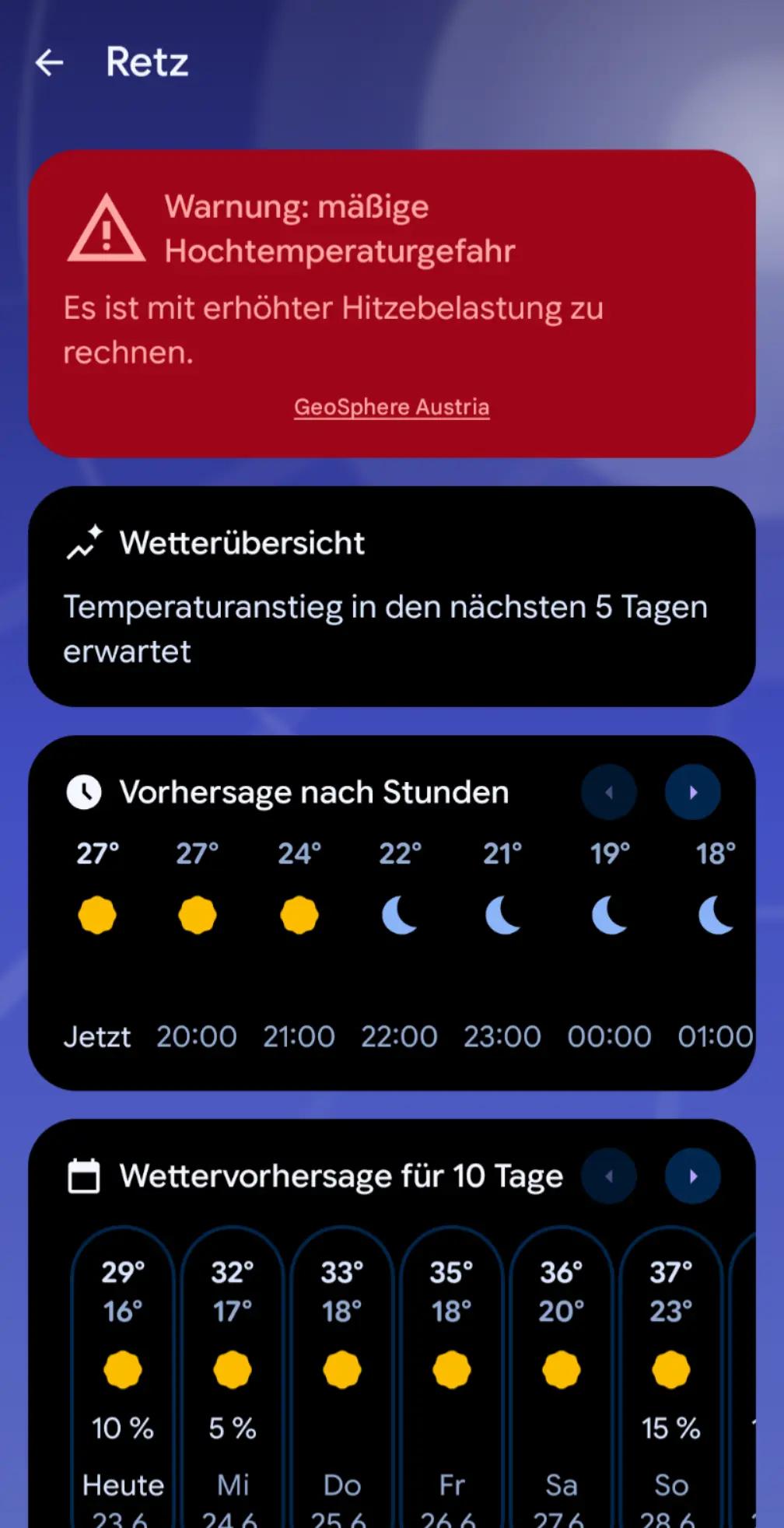Select the Do 25.6 forecast column
The image size is (784, 1528).
coord(342,1377)
